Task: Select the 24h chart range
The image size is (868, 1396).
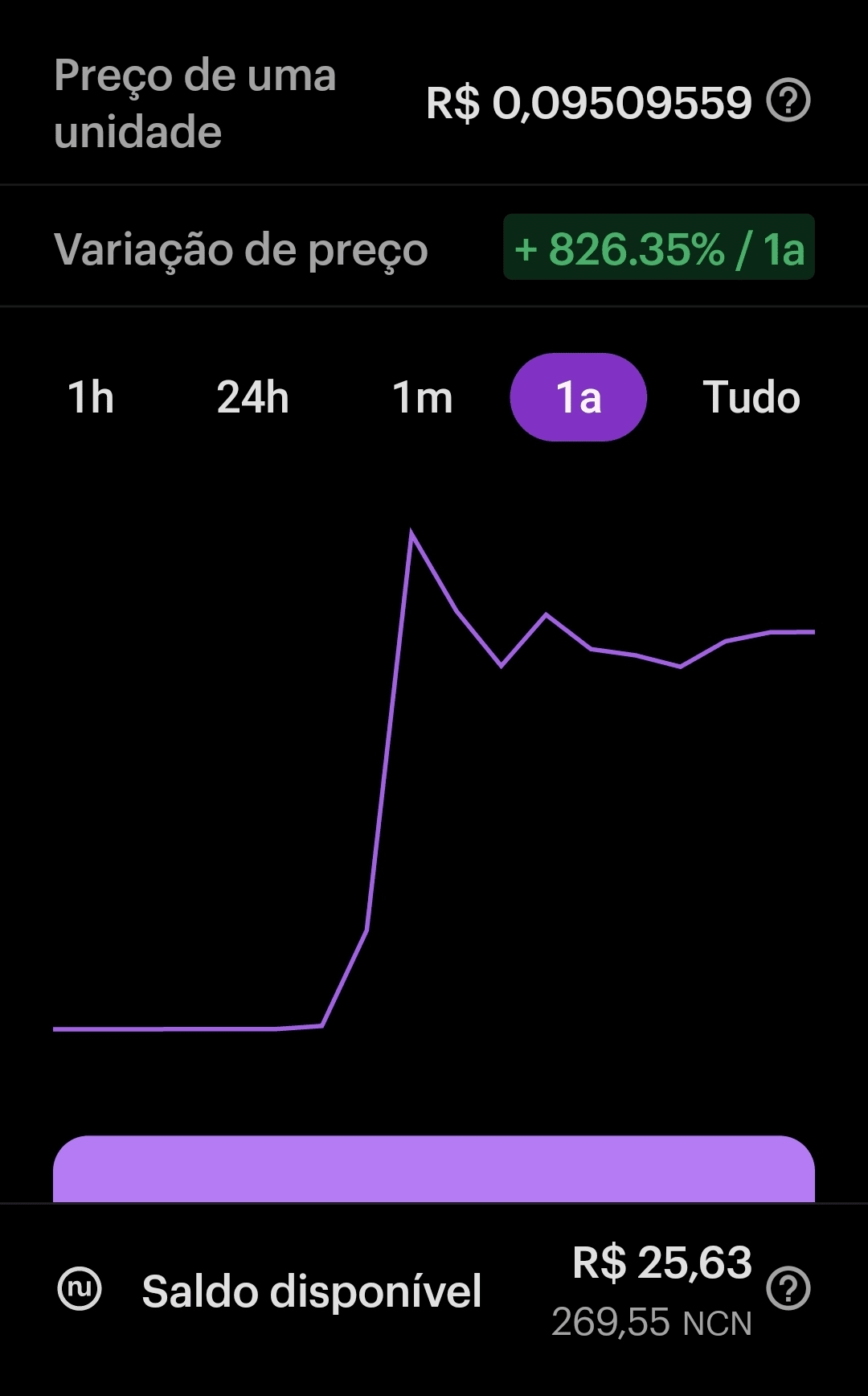Action: click(x=252, y=397)
